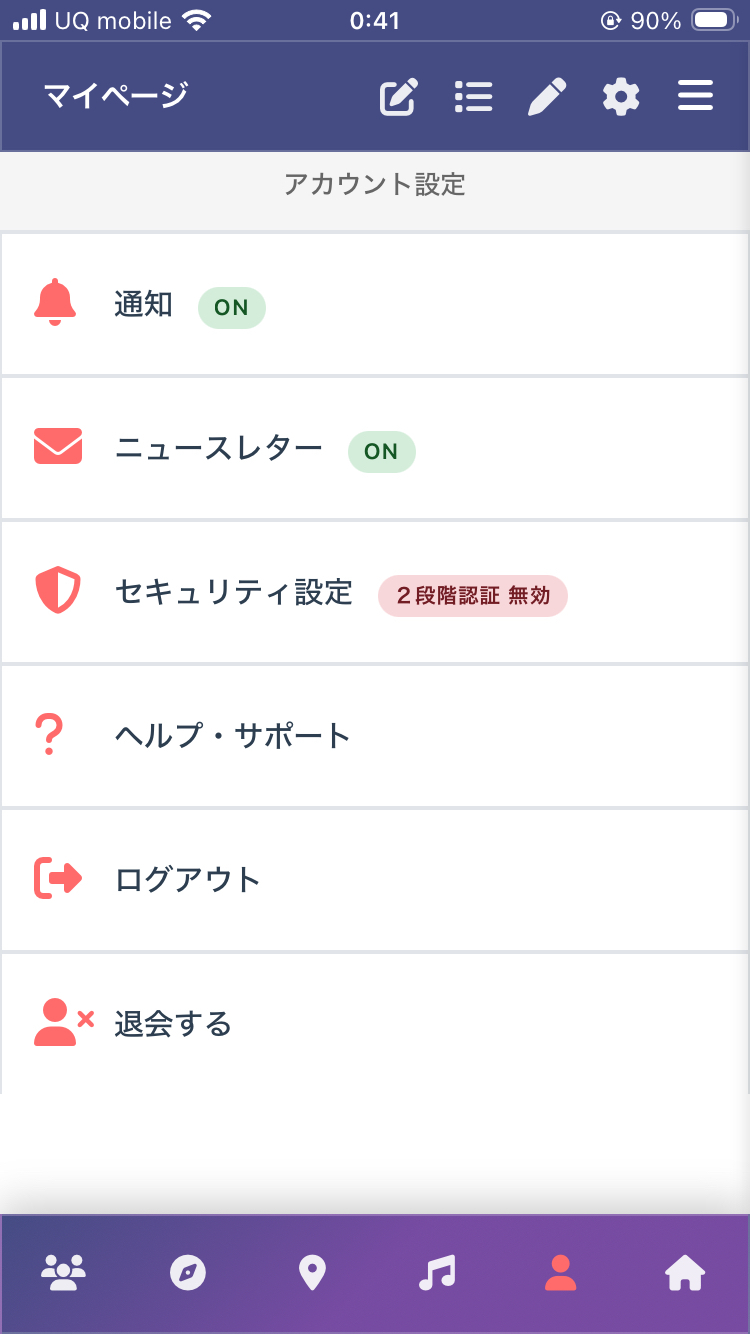Open the compose icon in the top toolbar
750x1334 pixels.
point(398,96)
